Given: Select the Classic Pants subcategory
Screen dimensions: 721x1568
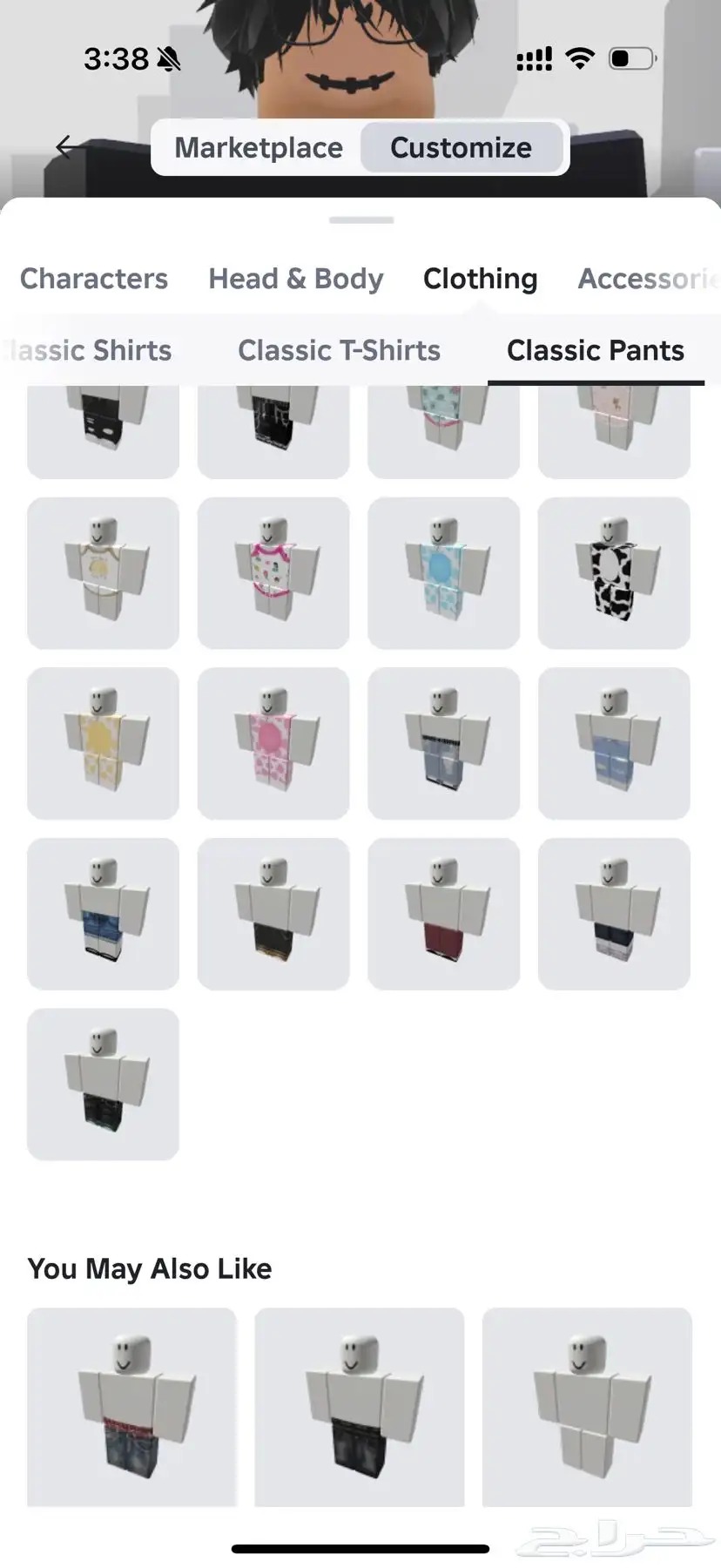Looking at the screenshot, I should [x=596, y=350].
